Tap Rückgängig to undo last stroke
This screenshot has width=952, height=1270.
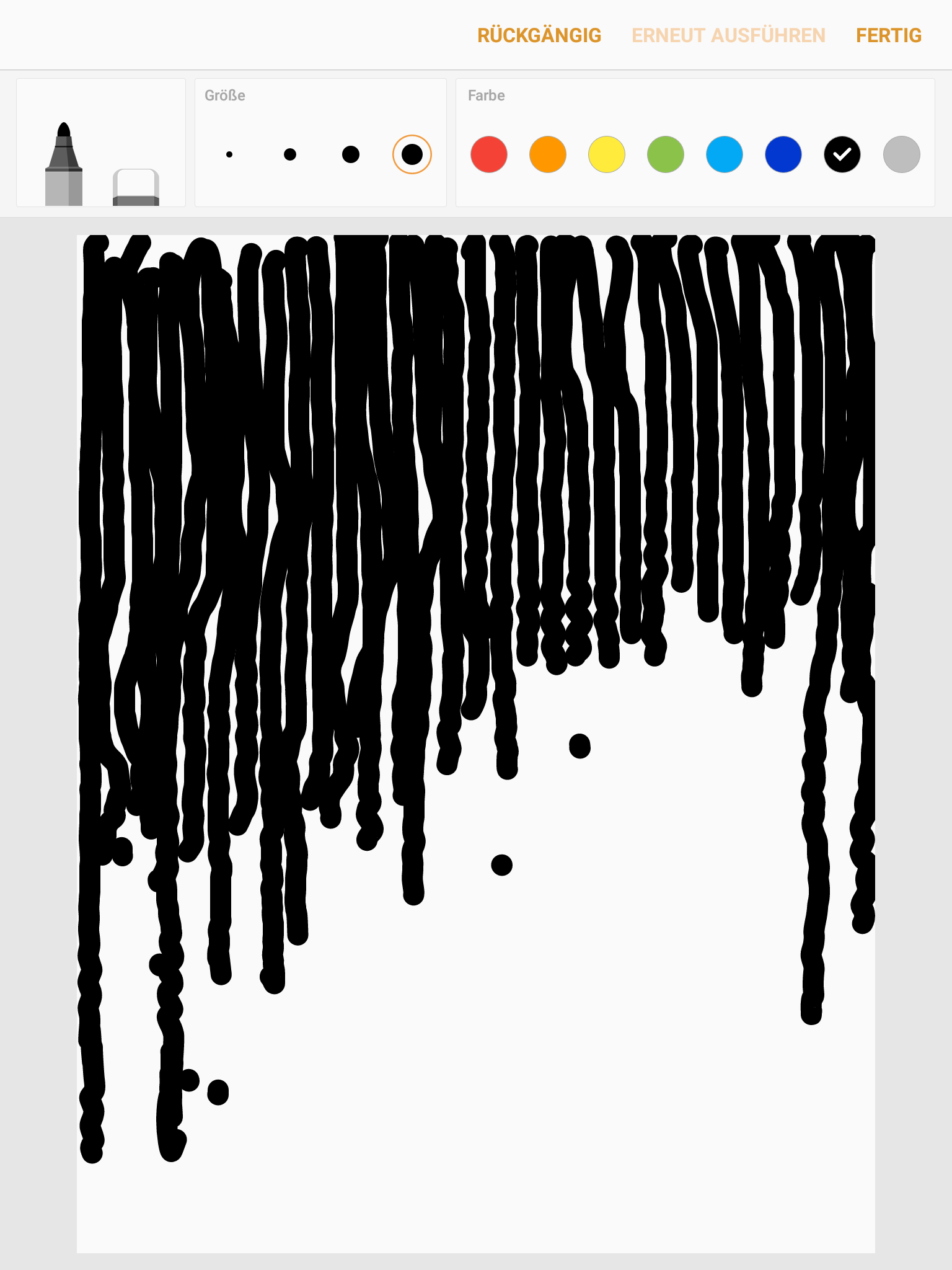(x=539, y=35)
